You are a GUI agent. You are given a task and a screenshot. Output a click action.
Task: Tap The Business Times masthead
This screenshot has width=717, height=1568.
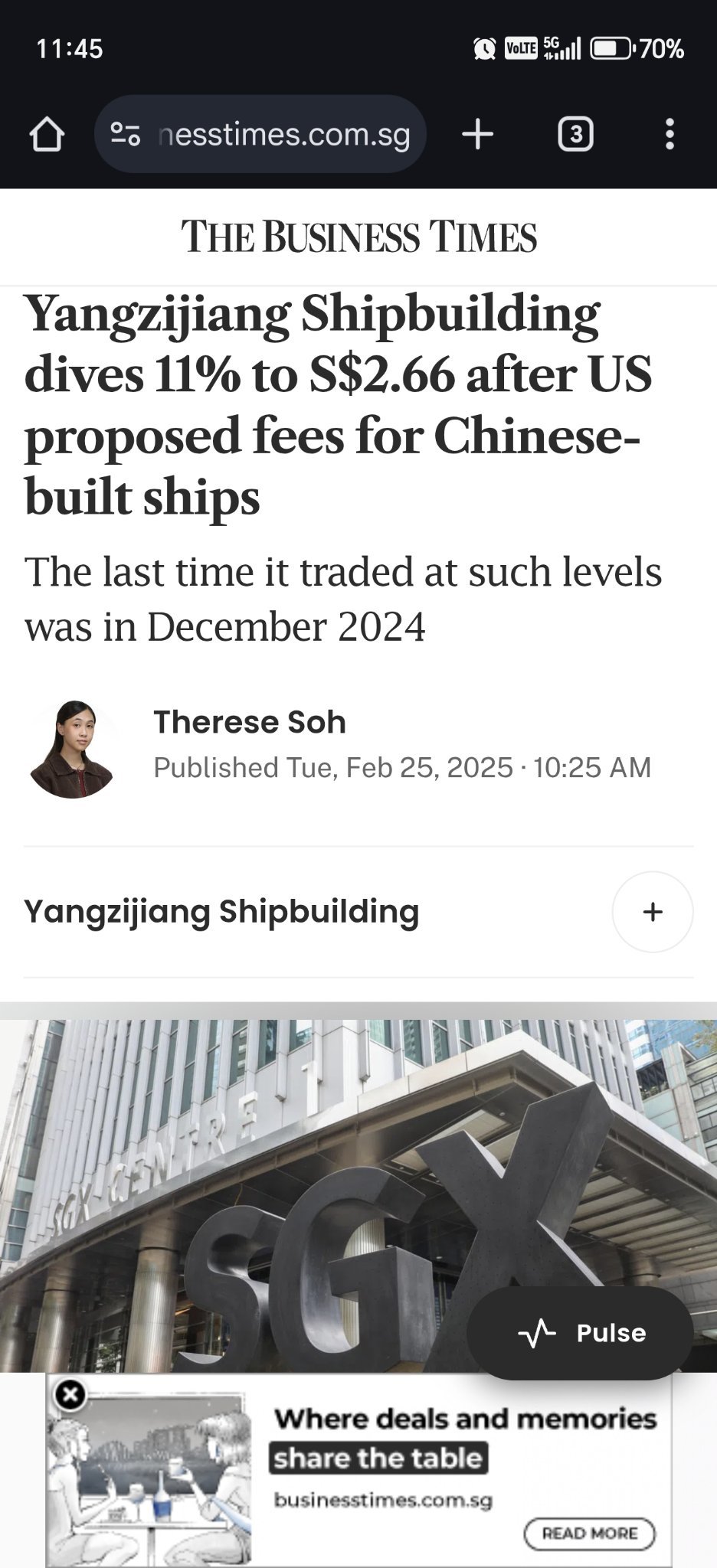(x=359, y=237)
